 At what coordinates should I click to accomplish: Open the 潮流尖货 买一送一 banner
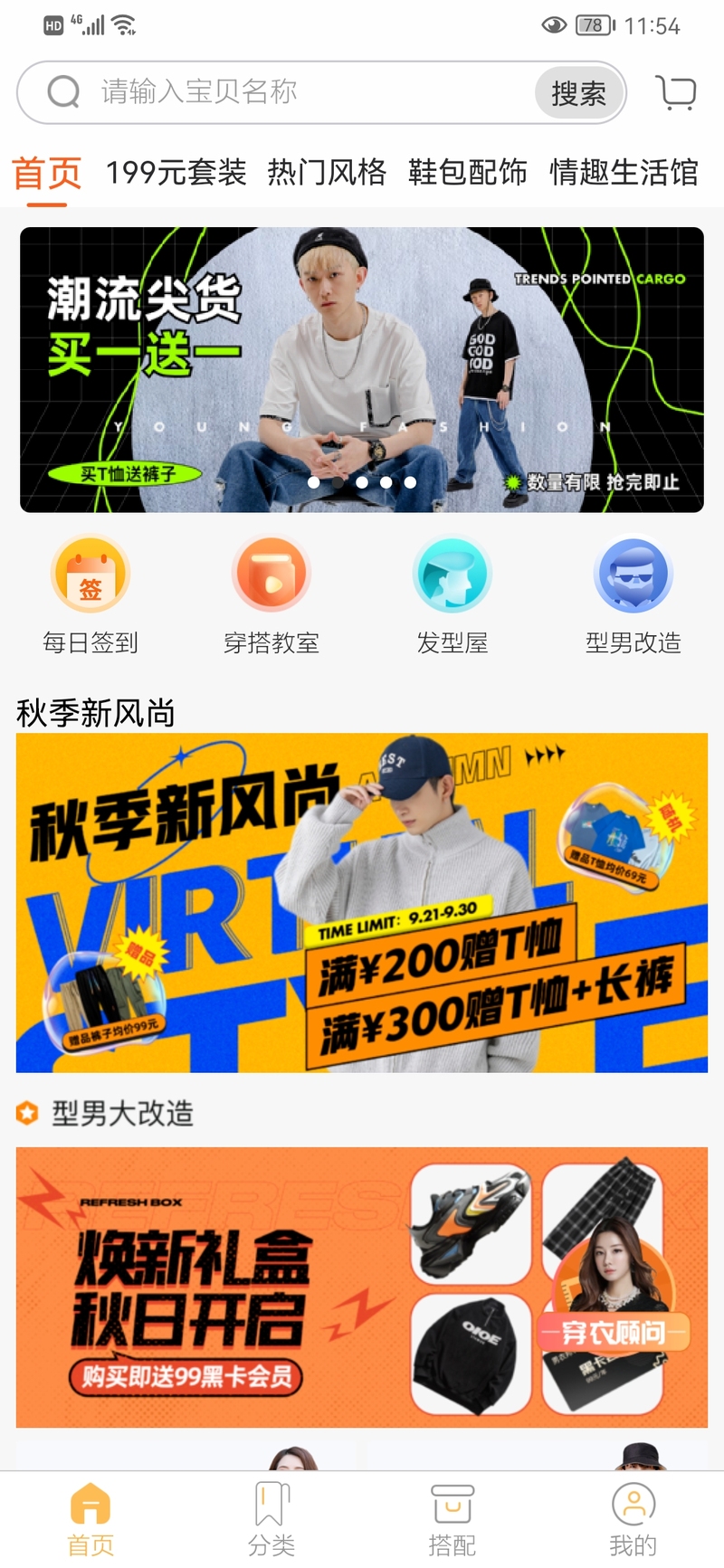tap(362, 370)
